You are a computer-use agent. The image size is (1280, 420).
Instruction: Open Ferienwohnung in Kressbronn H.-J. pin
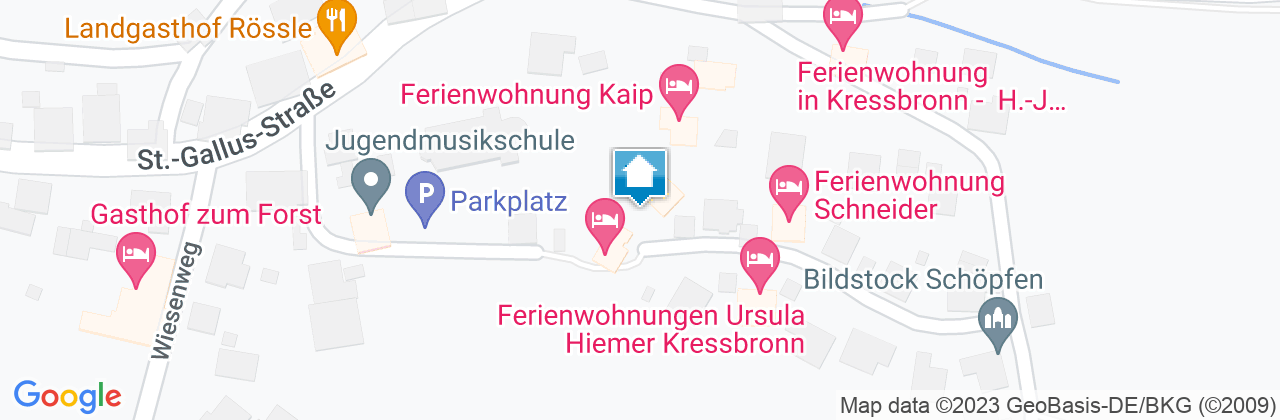[843, 19]
